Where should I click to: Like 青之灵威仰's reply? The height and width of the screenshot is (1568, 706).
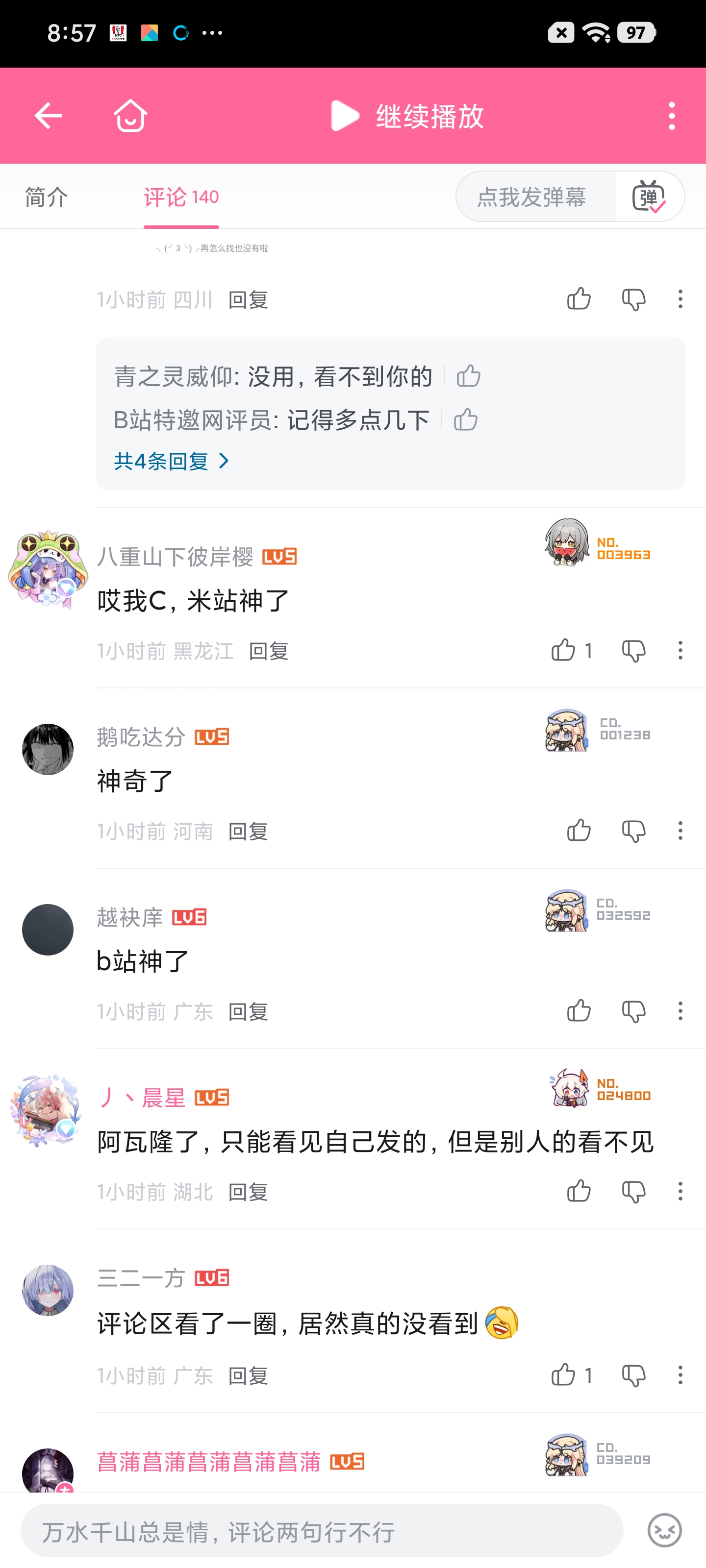click(468, 375)
